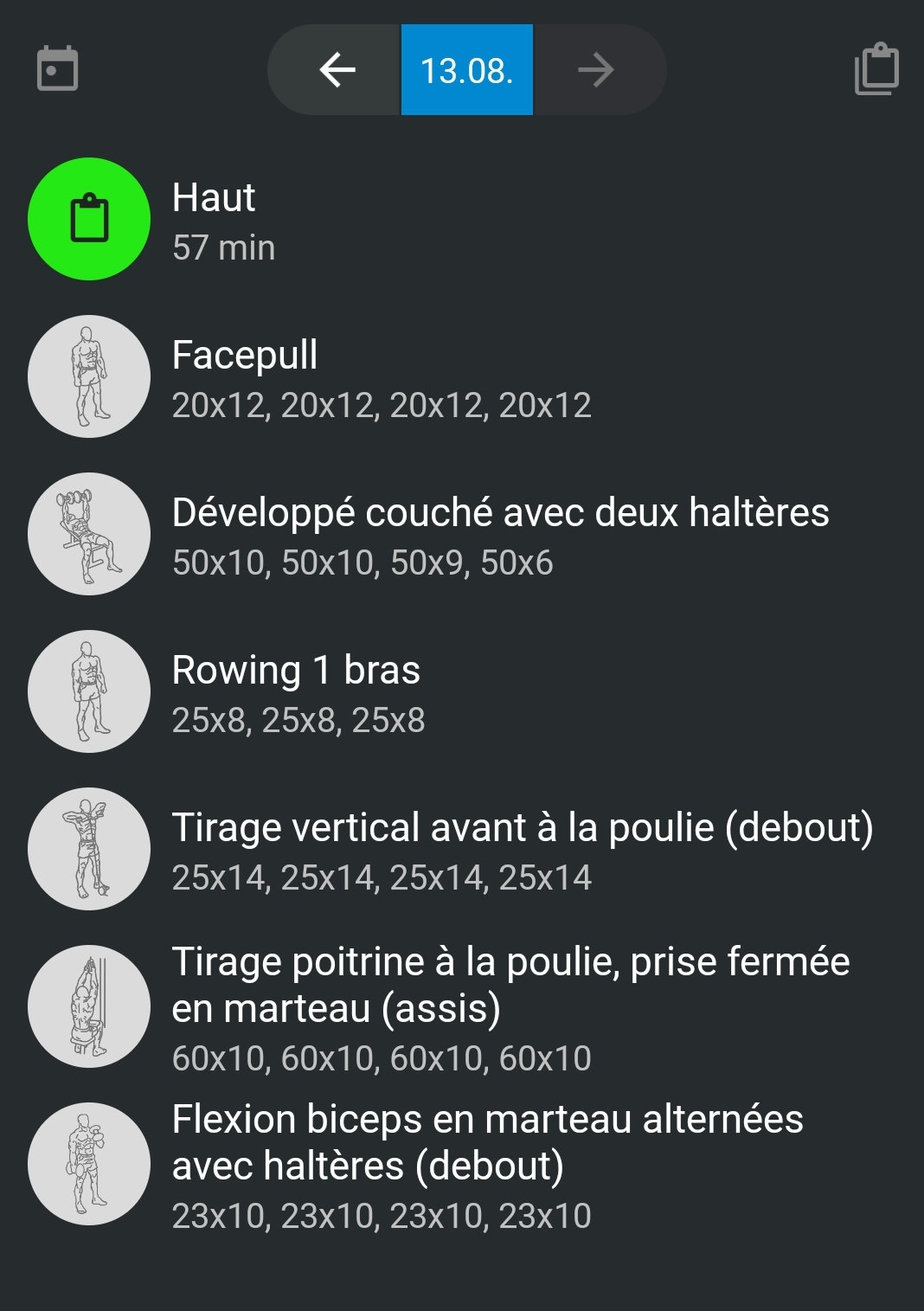Go to the next day

pyautogui.click(x=596, y=70)
